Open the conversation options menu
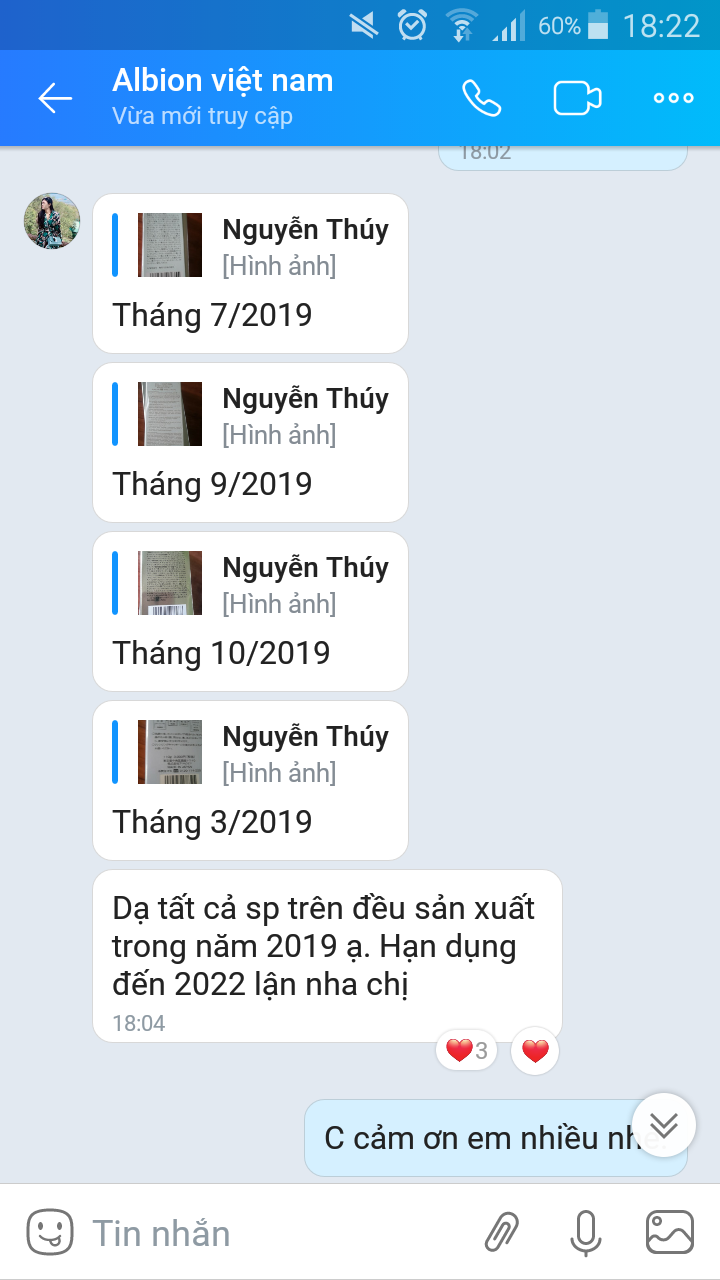 tap(672, 98)
